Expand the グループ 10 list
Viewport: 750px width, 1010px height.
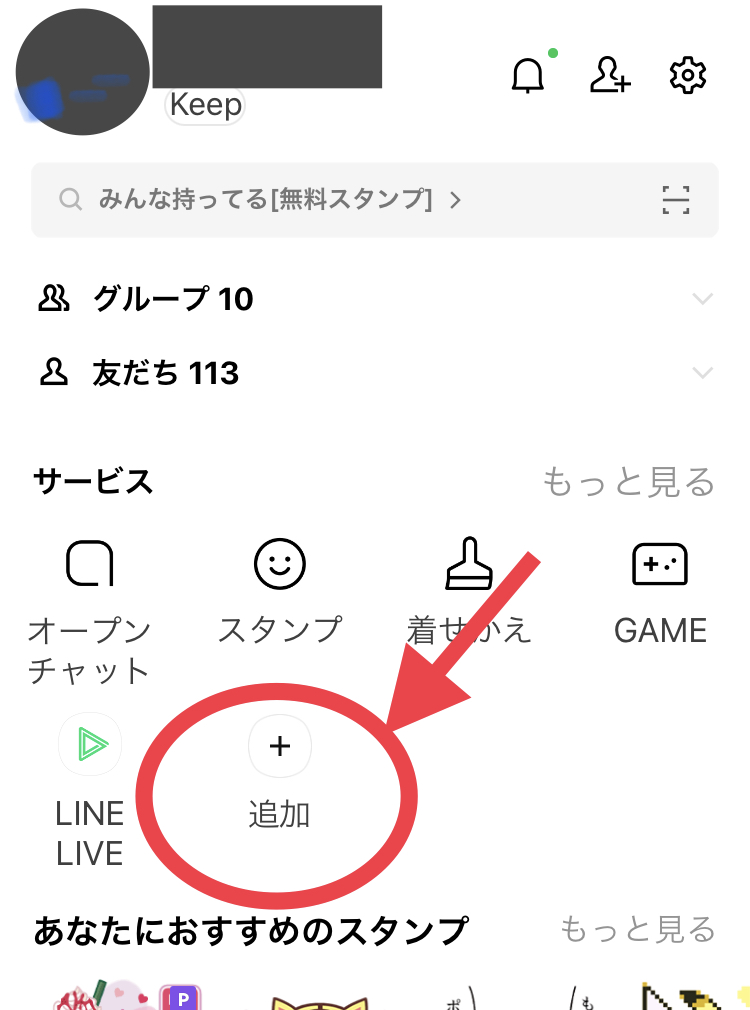(x=375, y=299)
